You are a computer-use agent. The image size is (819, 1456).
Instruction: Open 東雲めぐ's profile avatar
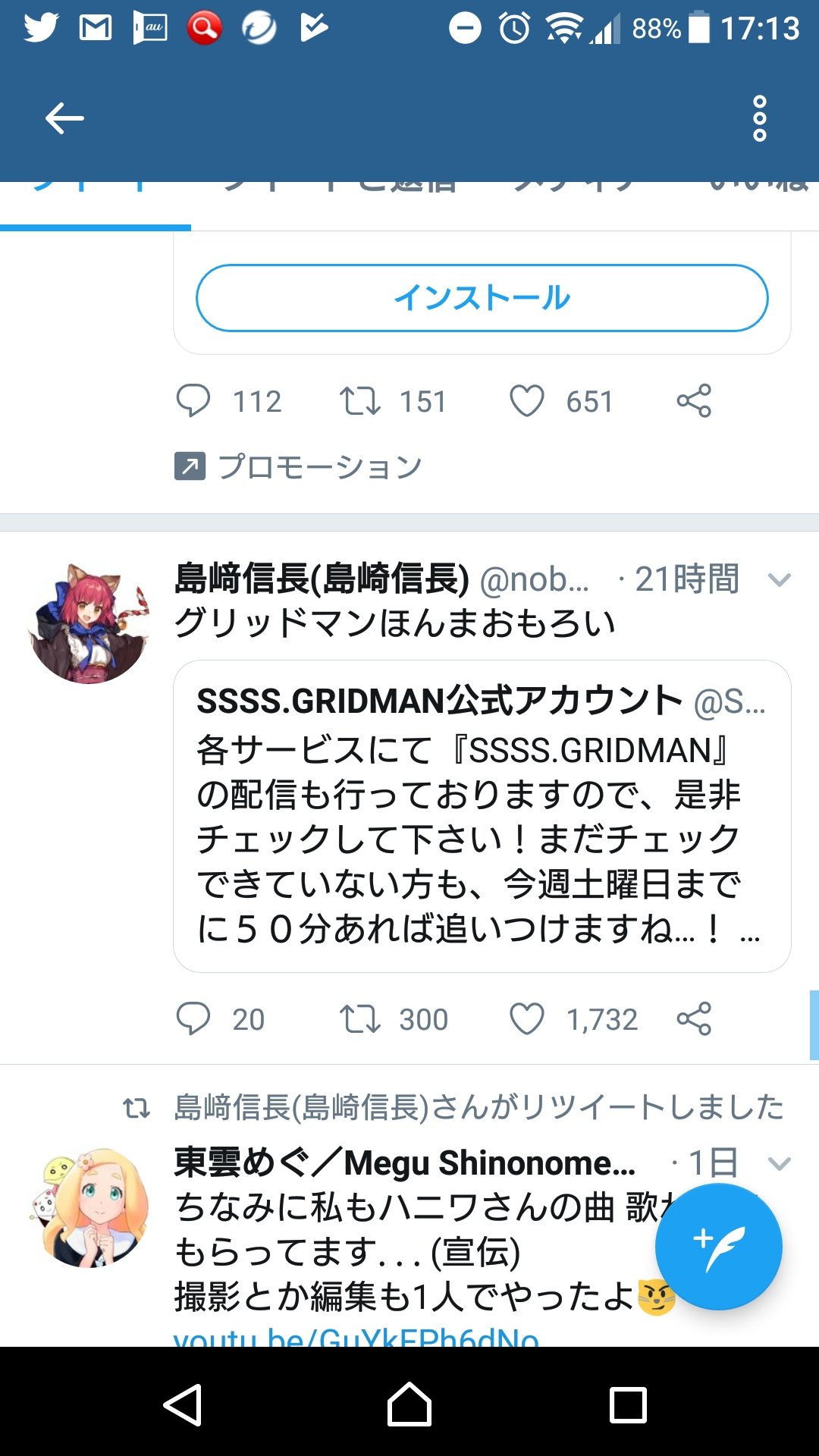tap(89, 1207)
